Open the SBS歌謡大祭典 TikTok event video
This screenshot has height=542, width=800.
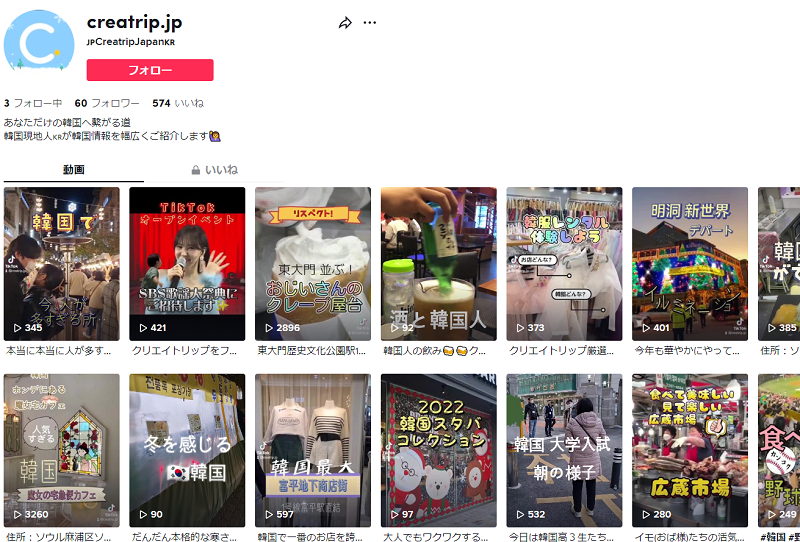(187, 263)
